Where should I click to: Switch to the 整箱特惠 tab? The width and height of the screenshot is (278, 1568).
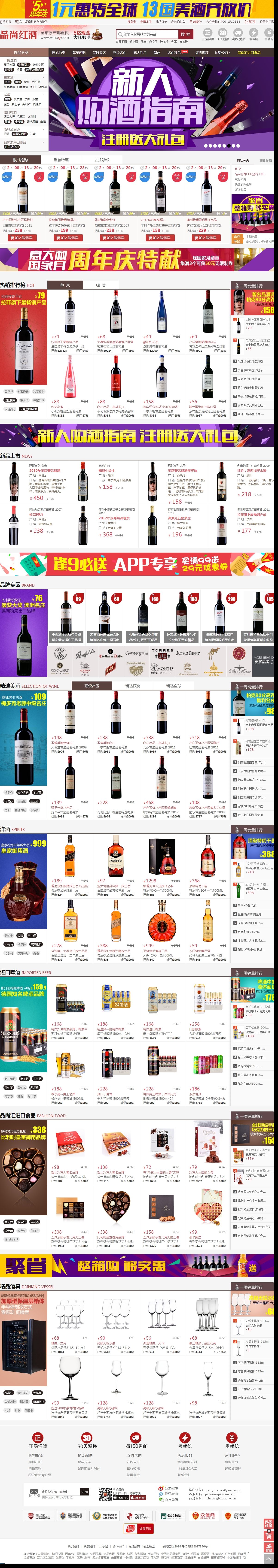click(x=61, y=160)
